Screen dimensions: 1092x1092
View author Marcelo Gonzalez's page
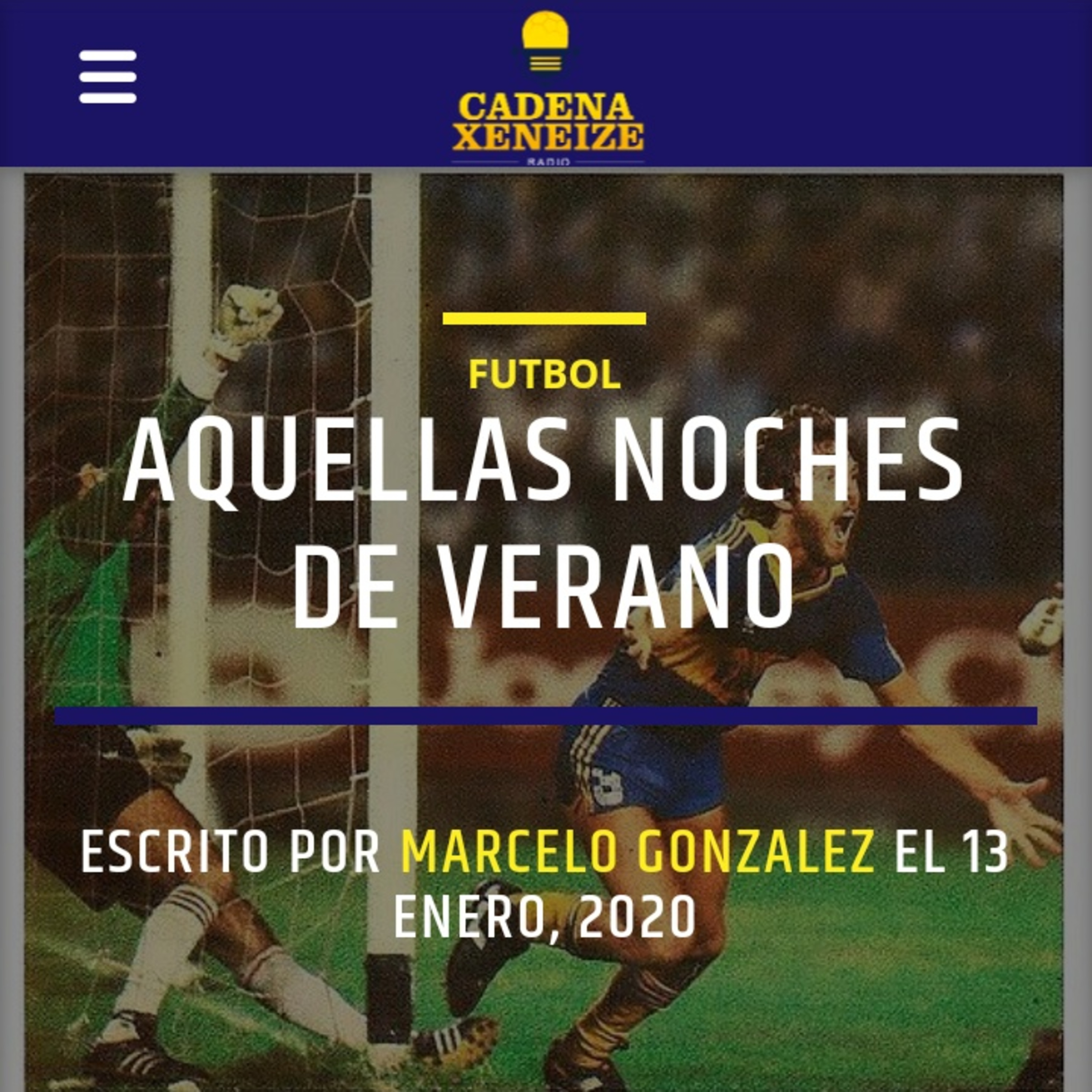point(638,852)
